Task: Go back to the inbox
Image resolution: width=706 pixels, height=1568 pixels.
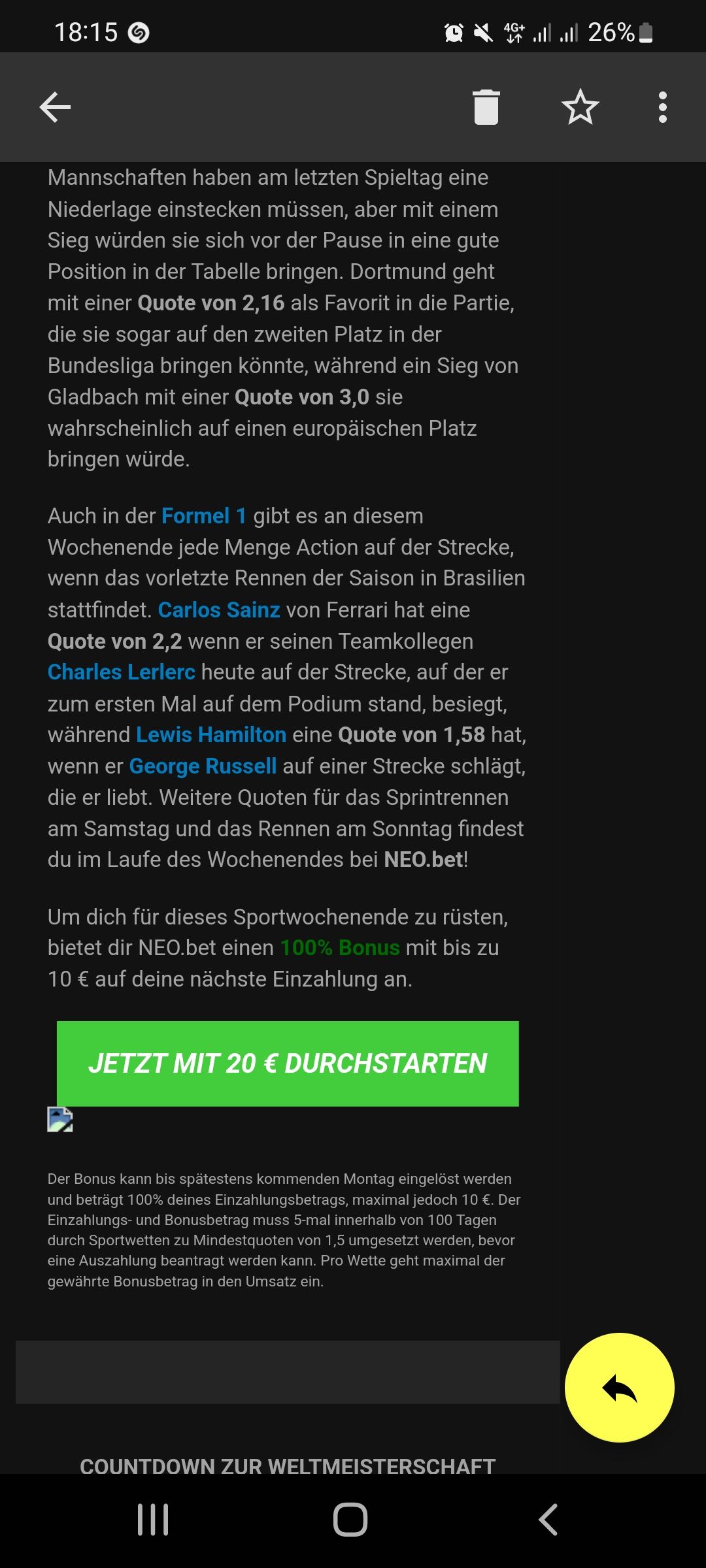Action: pos(55,107)
